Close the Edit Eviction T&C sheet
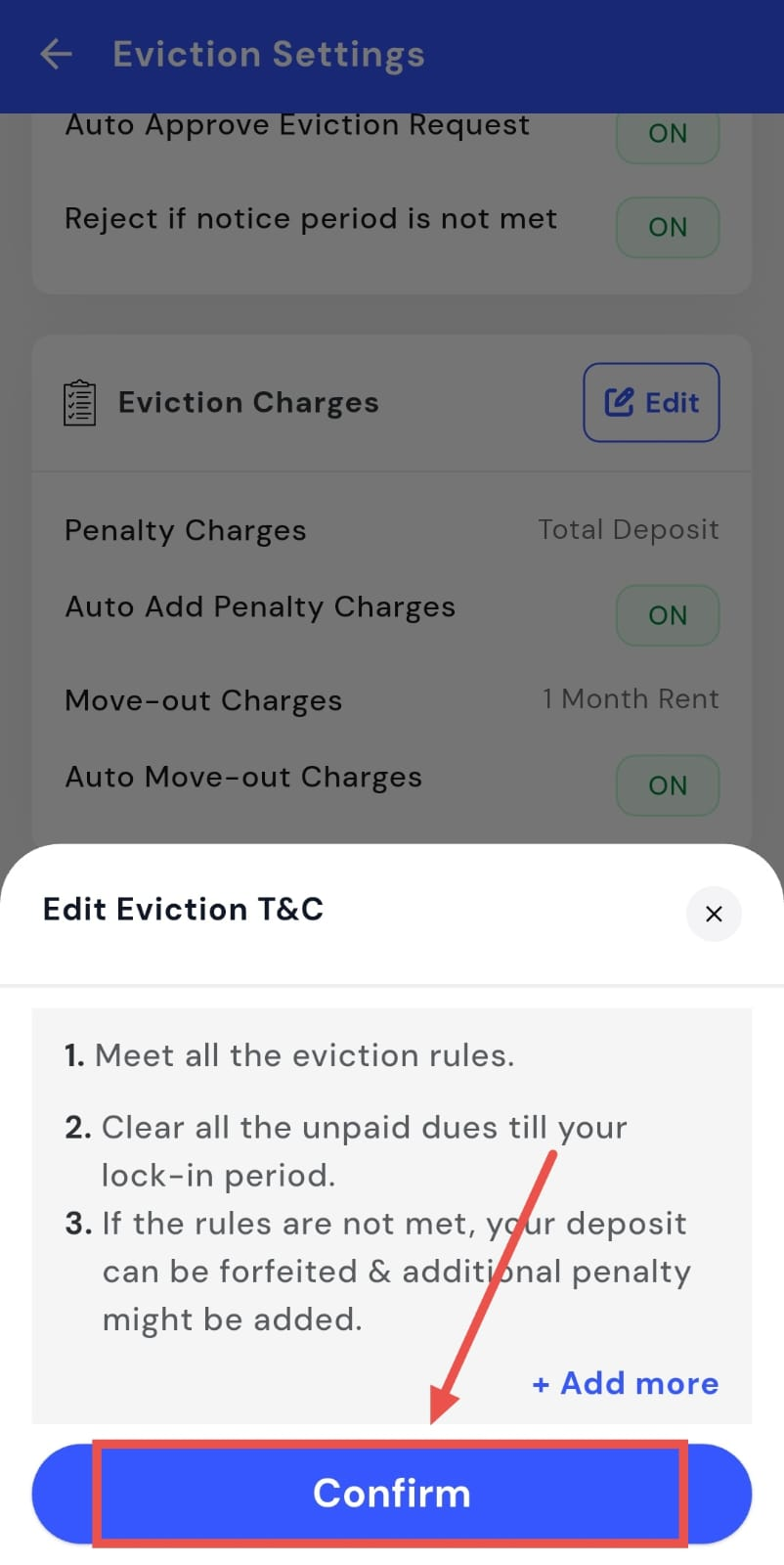The image size is (784, 1565). point(714,914)
